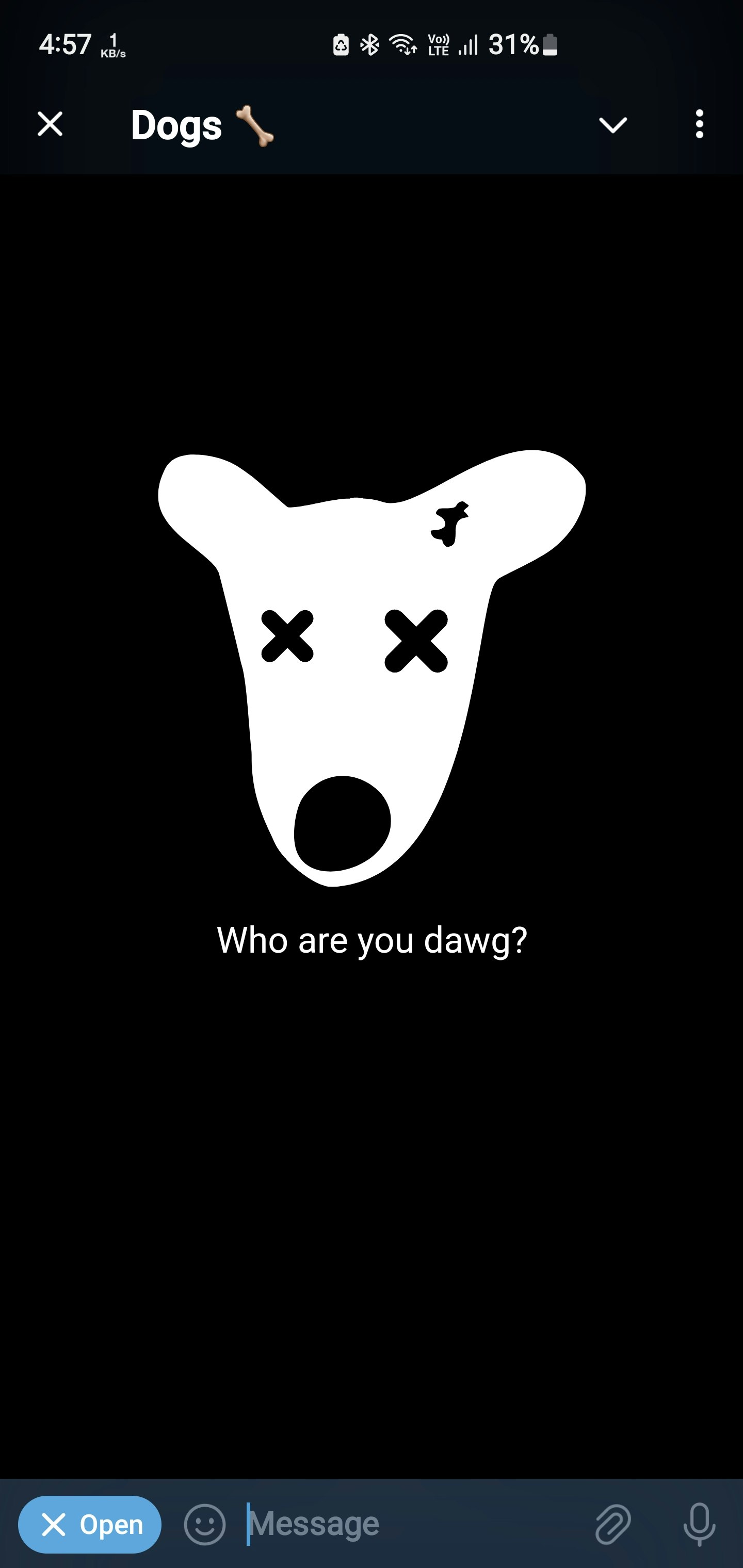The image size is (743, 1568).
Task: Record a voice message with the microphone
Action: tap(699, 1524)
